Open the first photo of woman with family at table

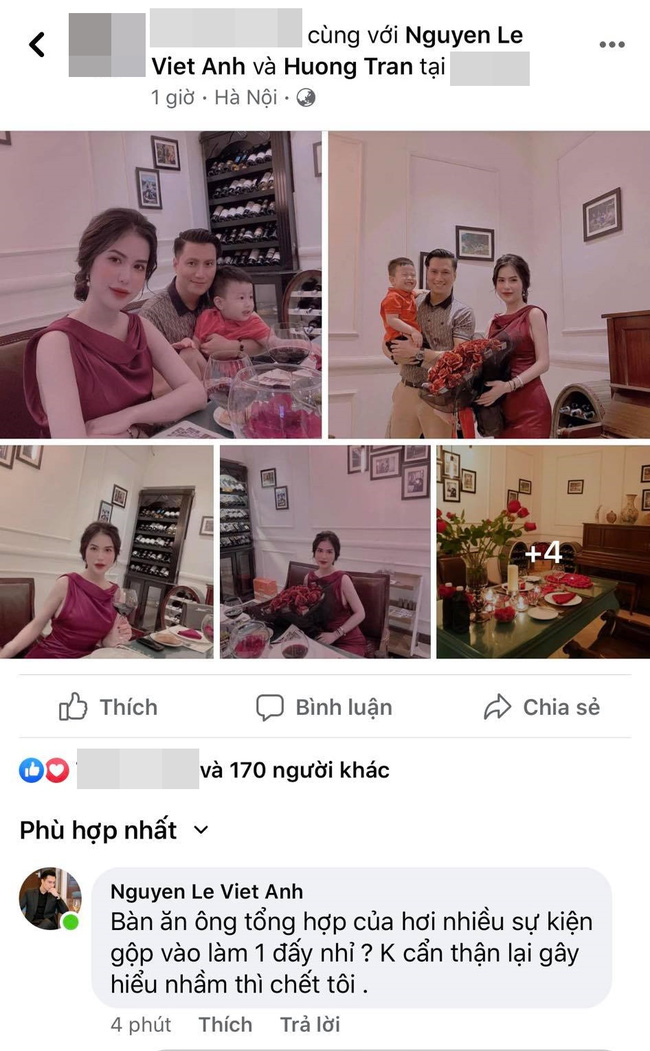point(161,285)
